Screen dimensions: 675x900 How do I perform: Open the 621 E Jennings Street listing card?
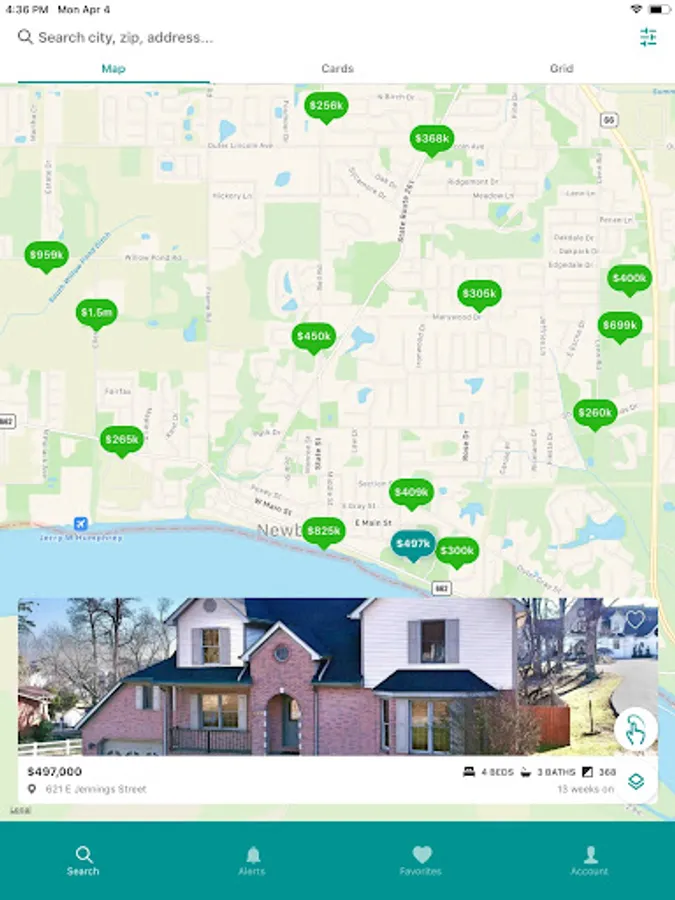[300, 700]
